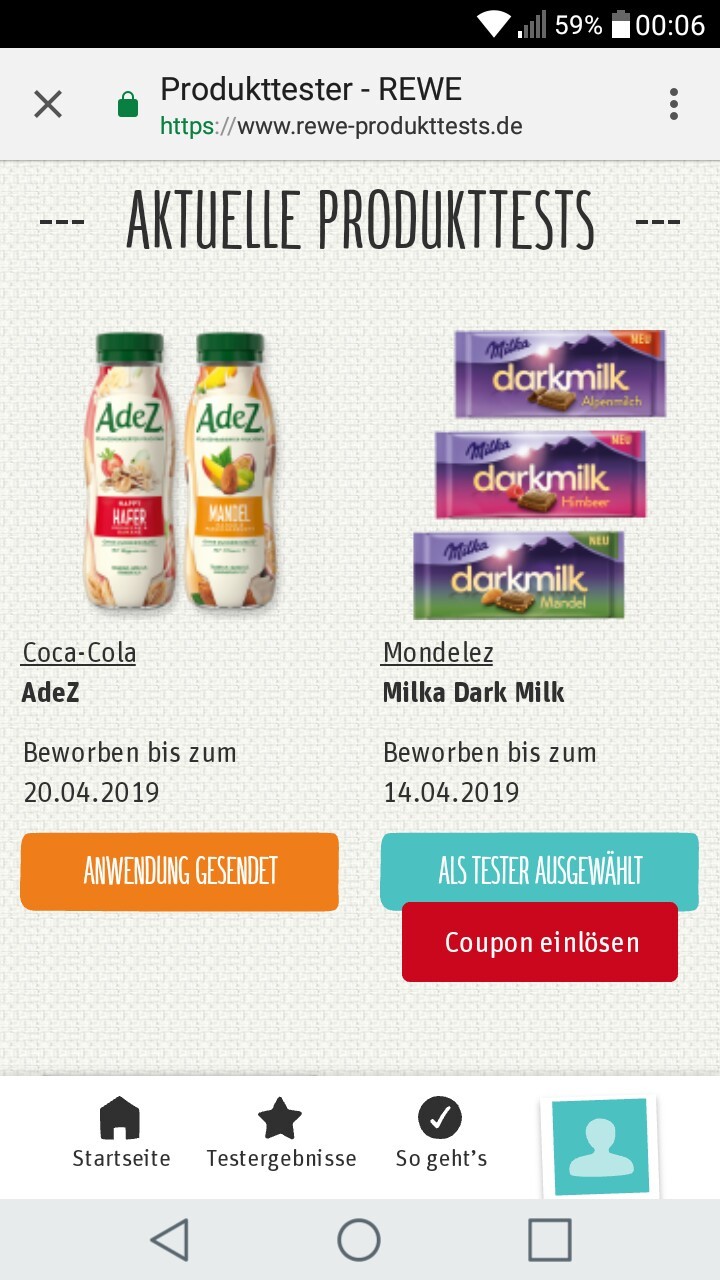Open the So geht's tab
720x1280 pixels.
[441, 1133]
